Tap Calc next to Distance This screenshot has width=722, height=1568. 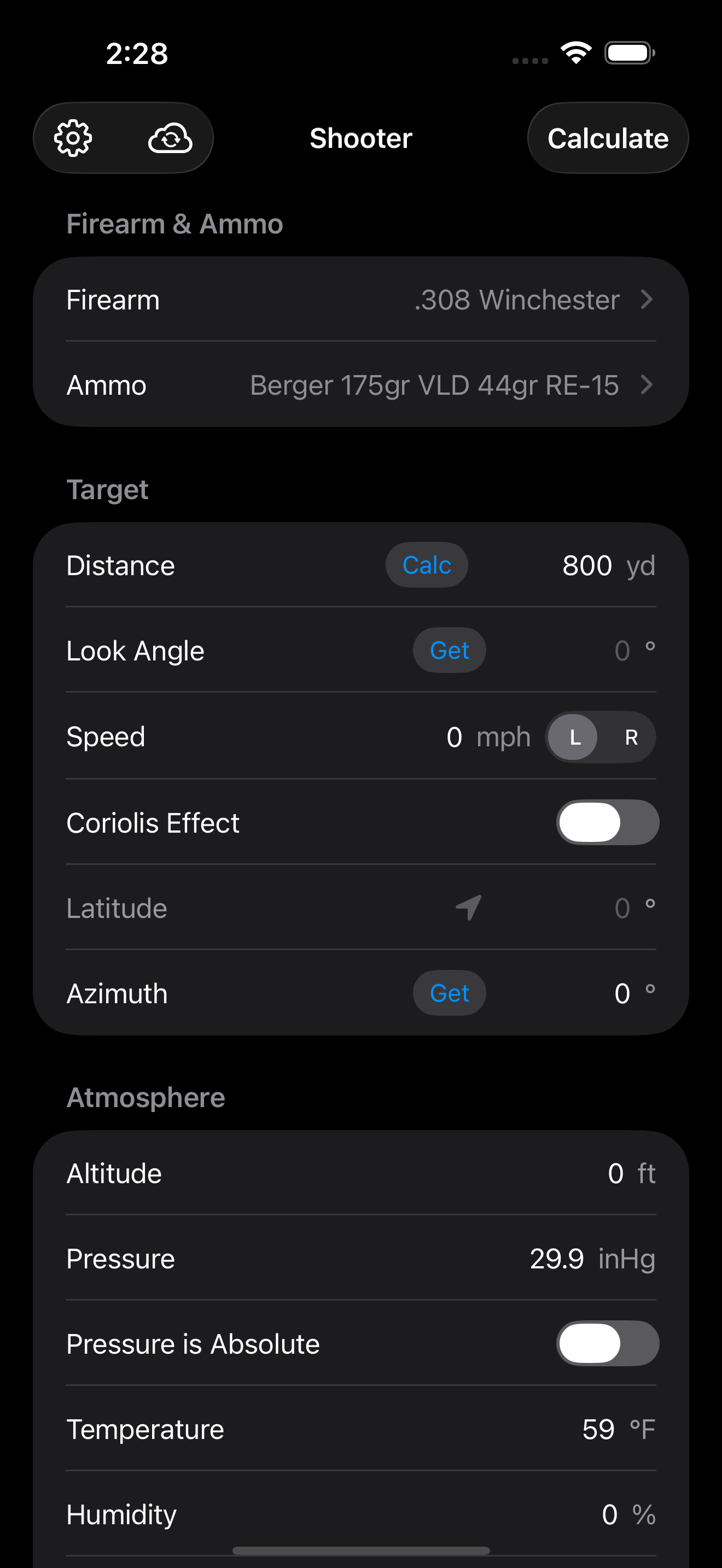coord(426,565)
